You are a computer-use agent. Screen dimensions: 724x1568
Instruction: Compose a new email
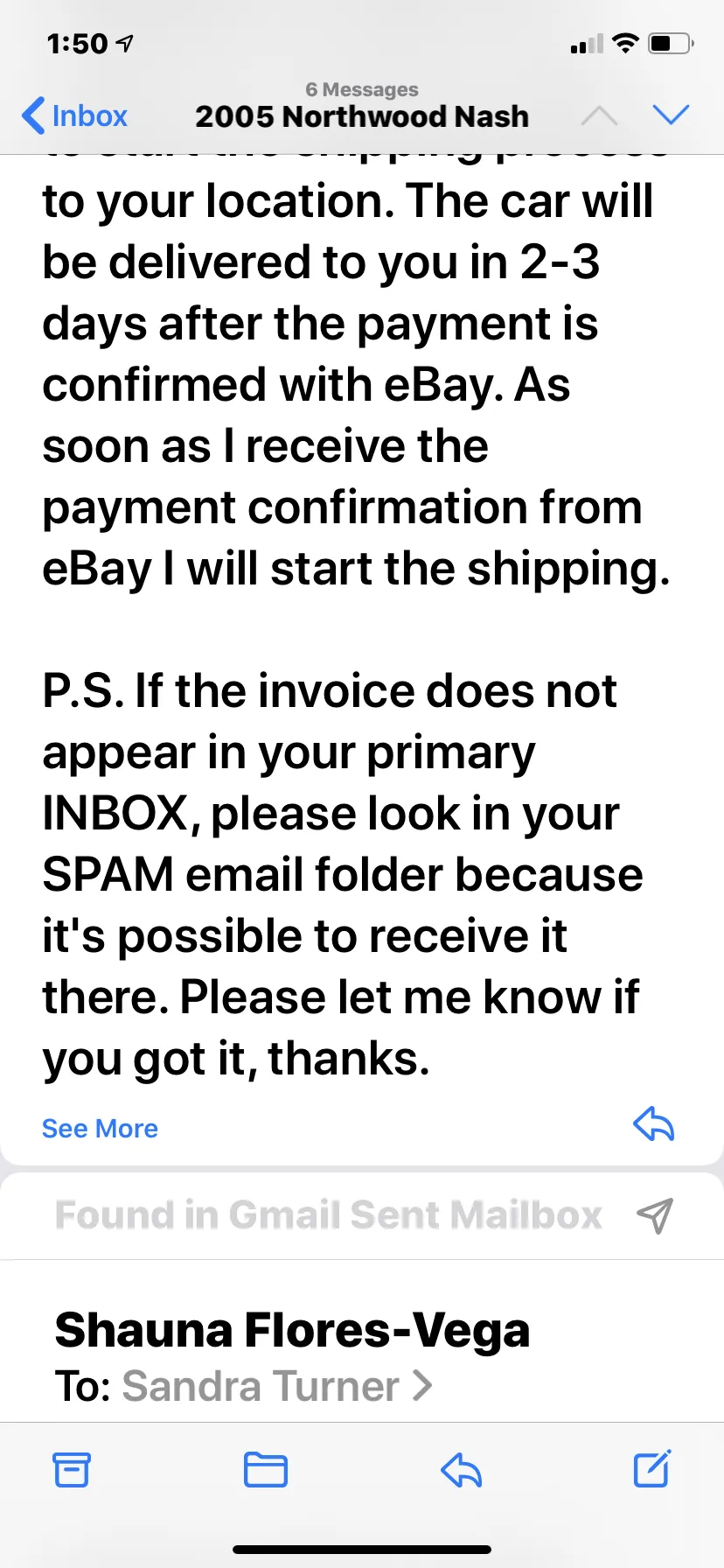click(x=652, y=1468)
